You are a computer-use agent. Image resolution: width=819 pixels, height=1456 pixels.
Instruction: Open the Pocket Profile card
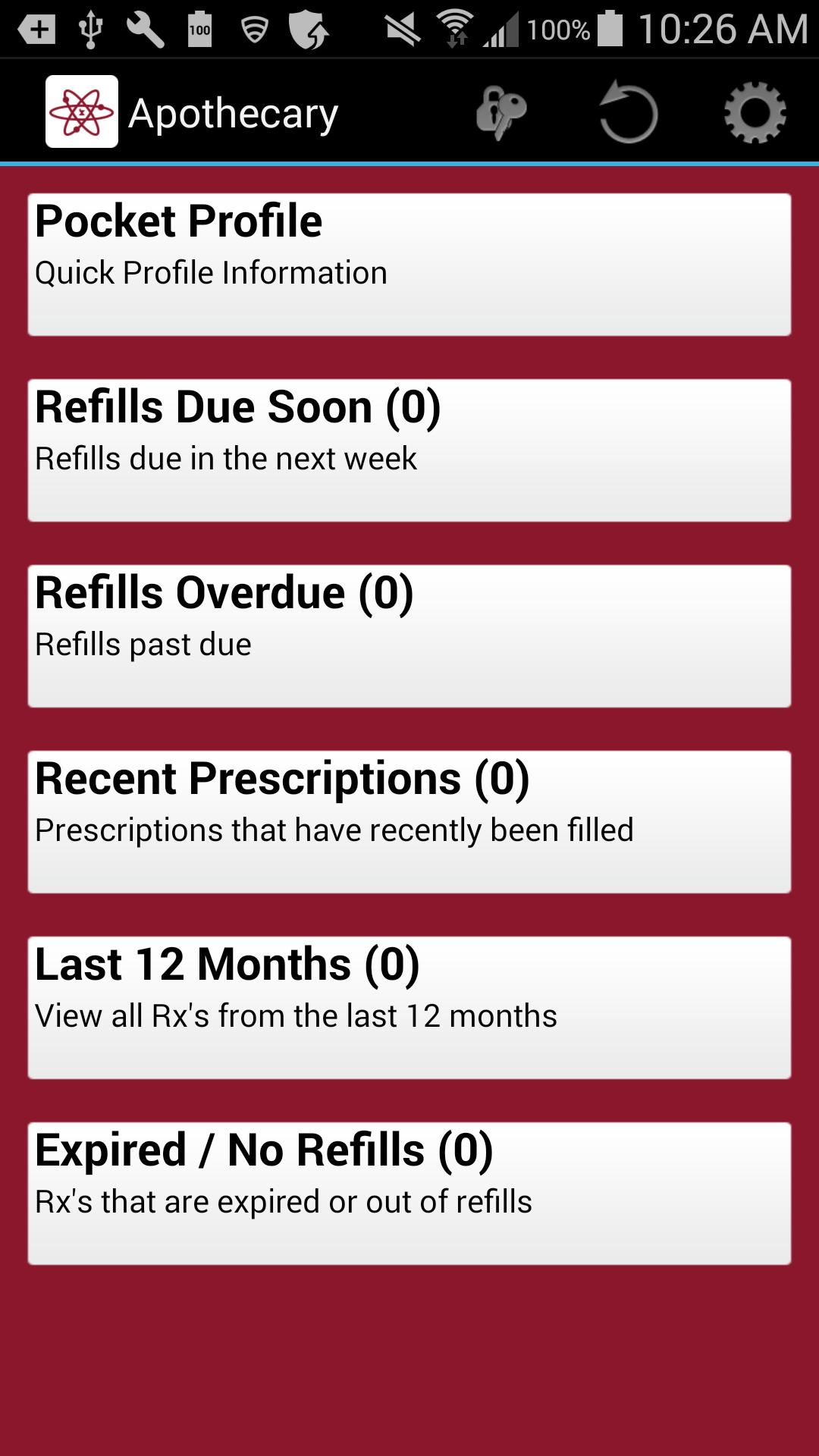[409, 265]
